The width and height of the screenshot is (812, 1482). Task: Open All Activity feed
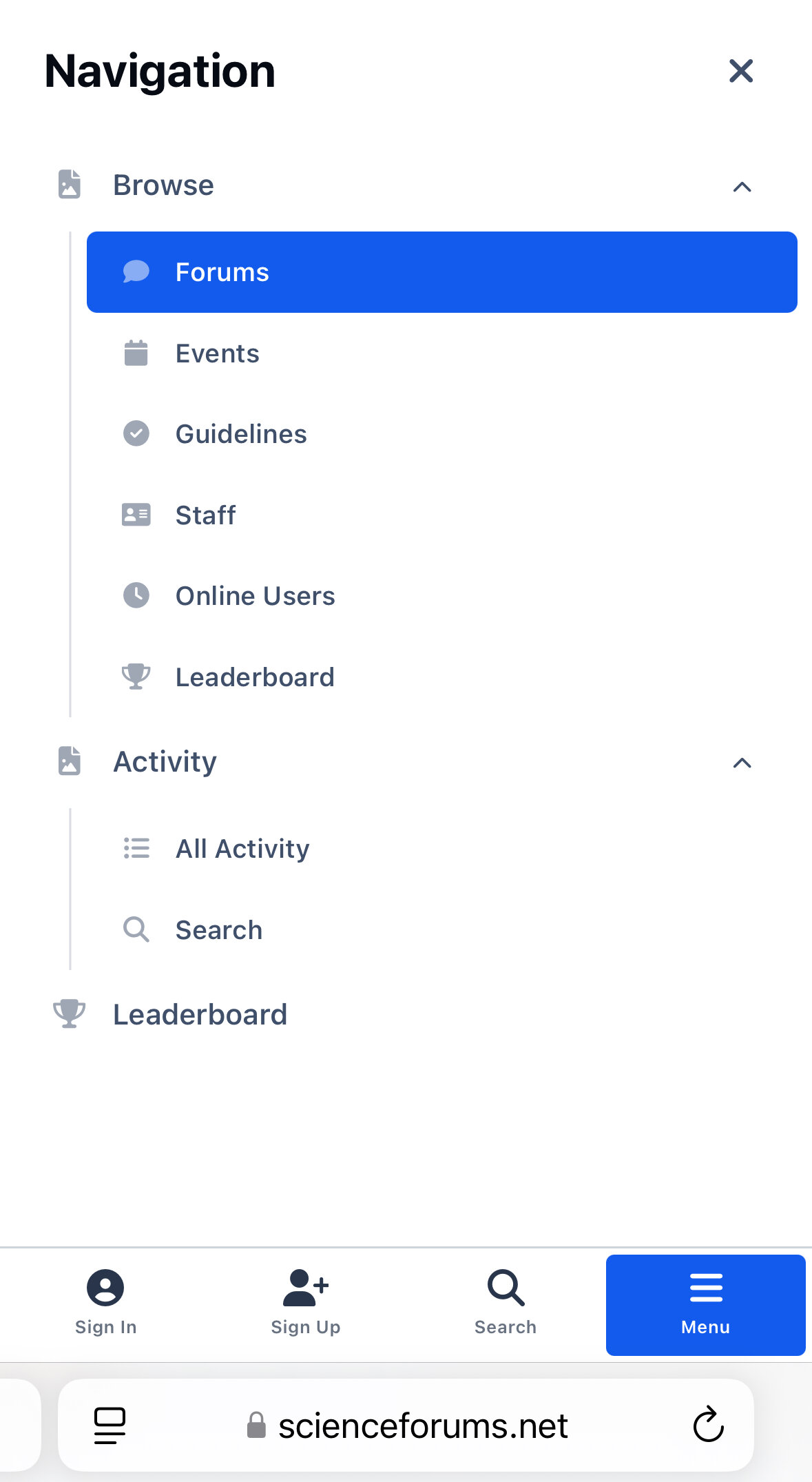(x=242, y=849)
